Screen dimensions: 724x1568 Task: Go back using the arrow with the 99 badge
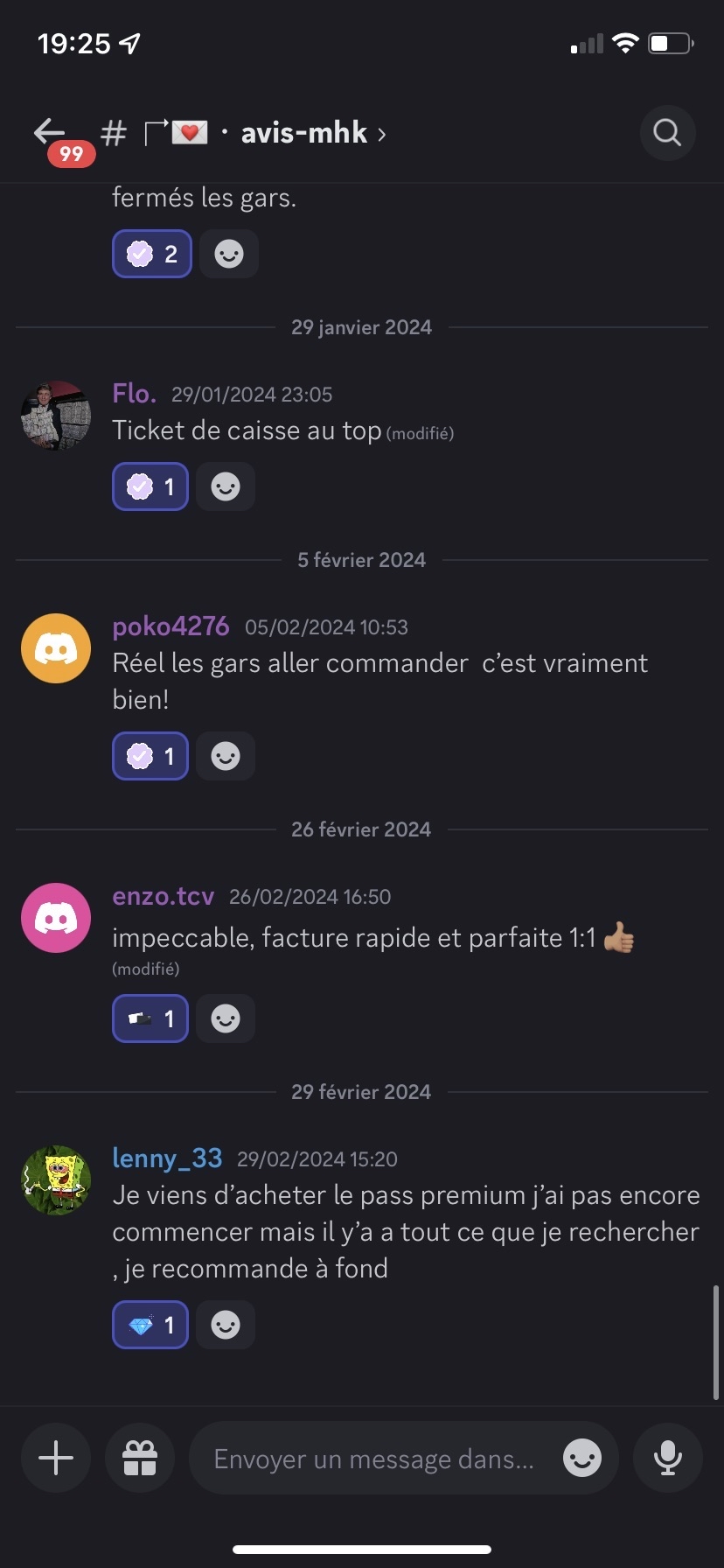[x=51, y=133]
